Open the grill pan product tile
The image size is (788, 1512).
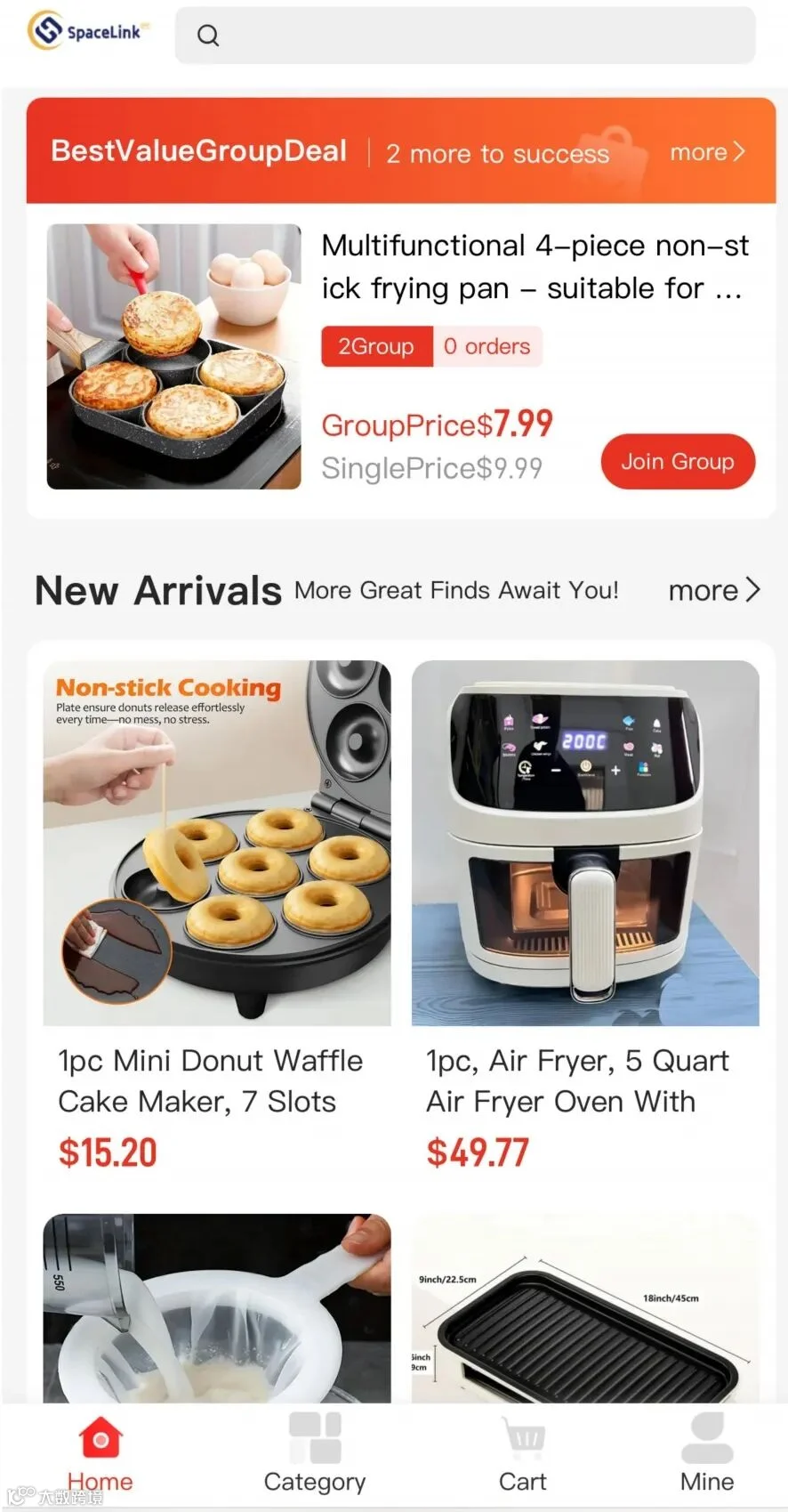click(585, 1308)
